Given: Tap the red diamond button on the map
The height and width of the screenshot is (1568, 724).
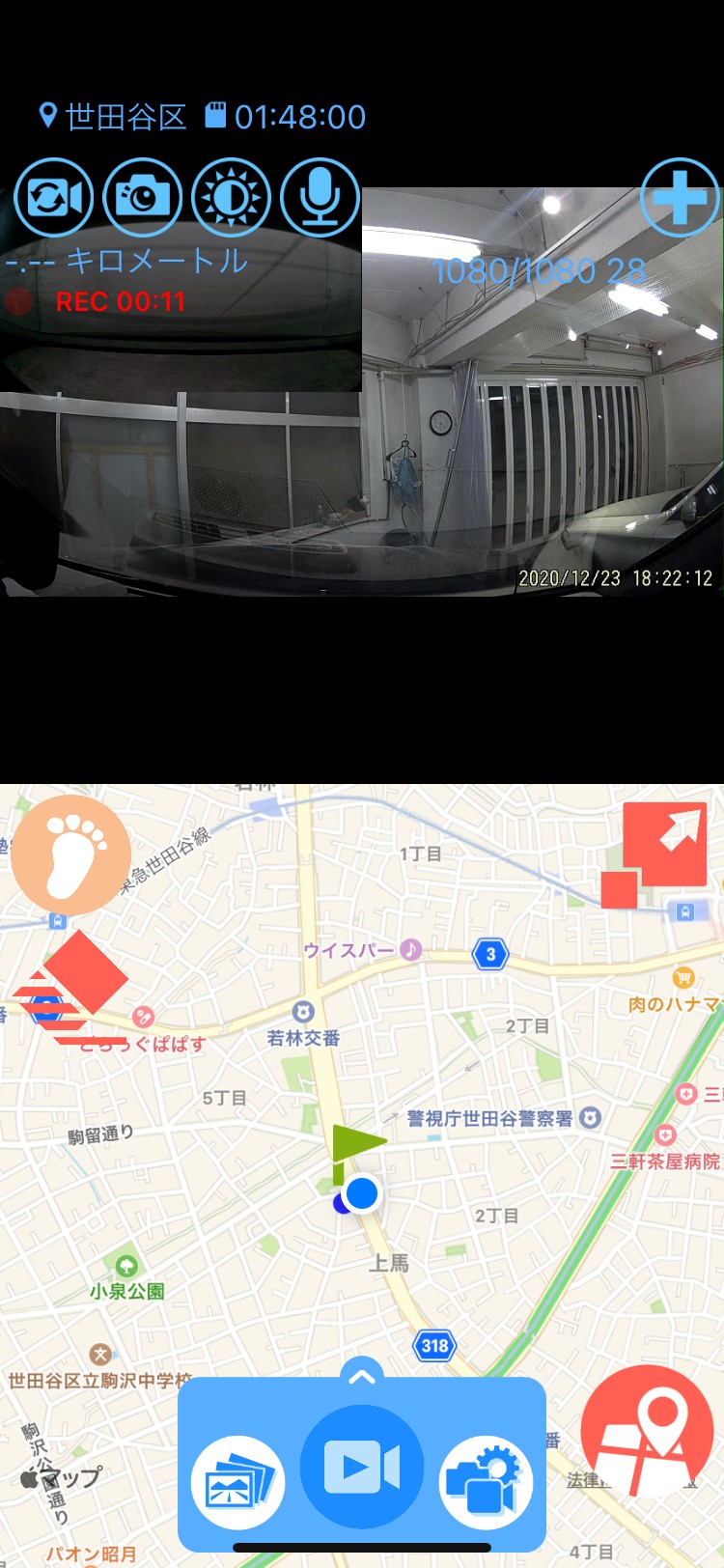Looking at the screenshot, I should [x=84, y=973].
